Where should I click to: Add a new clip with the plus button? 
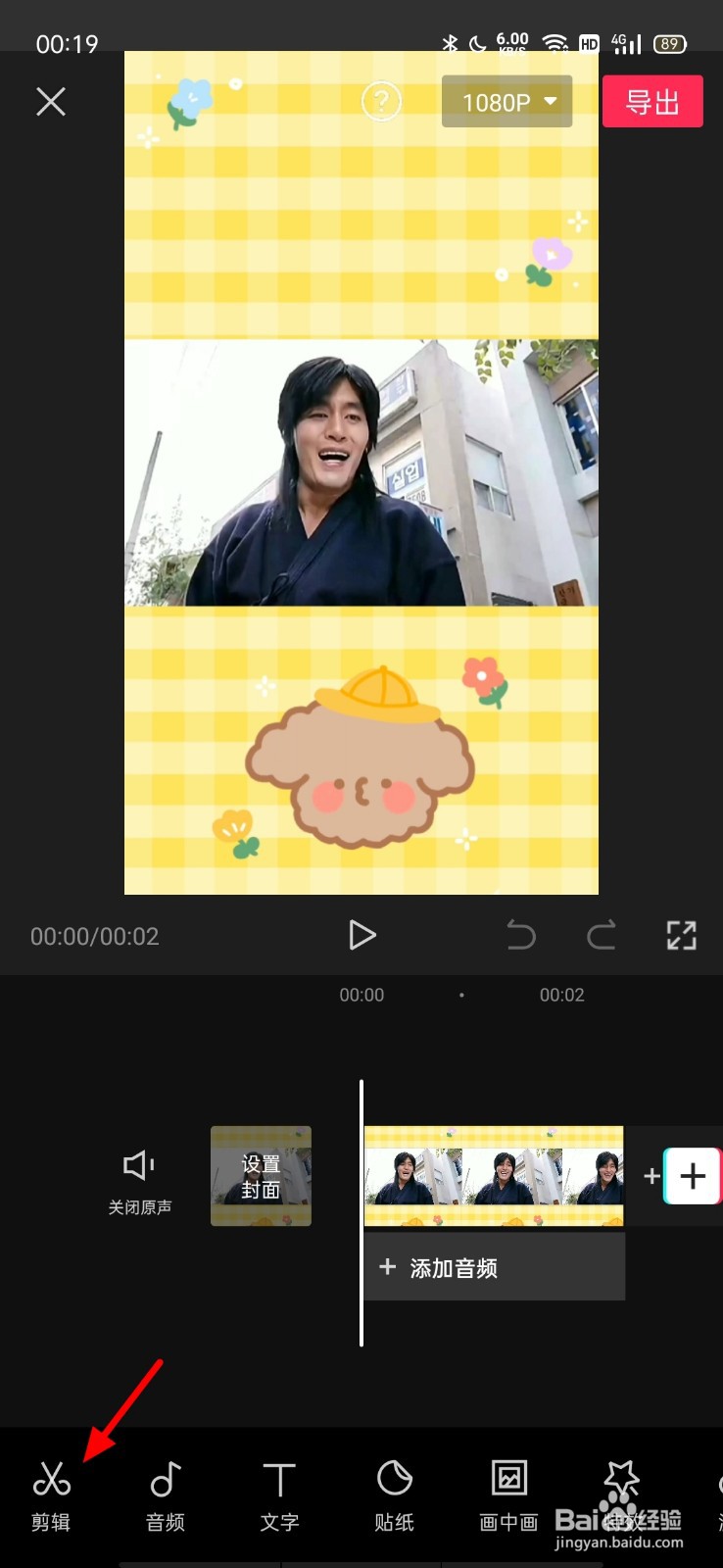(x=693, y=1176)
